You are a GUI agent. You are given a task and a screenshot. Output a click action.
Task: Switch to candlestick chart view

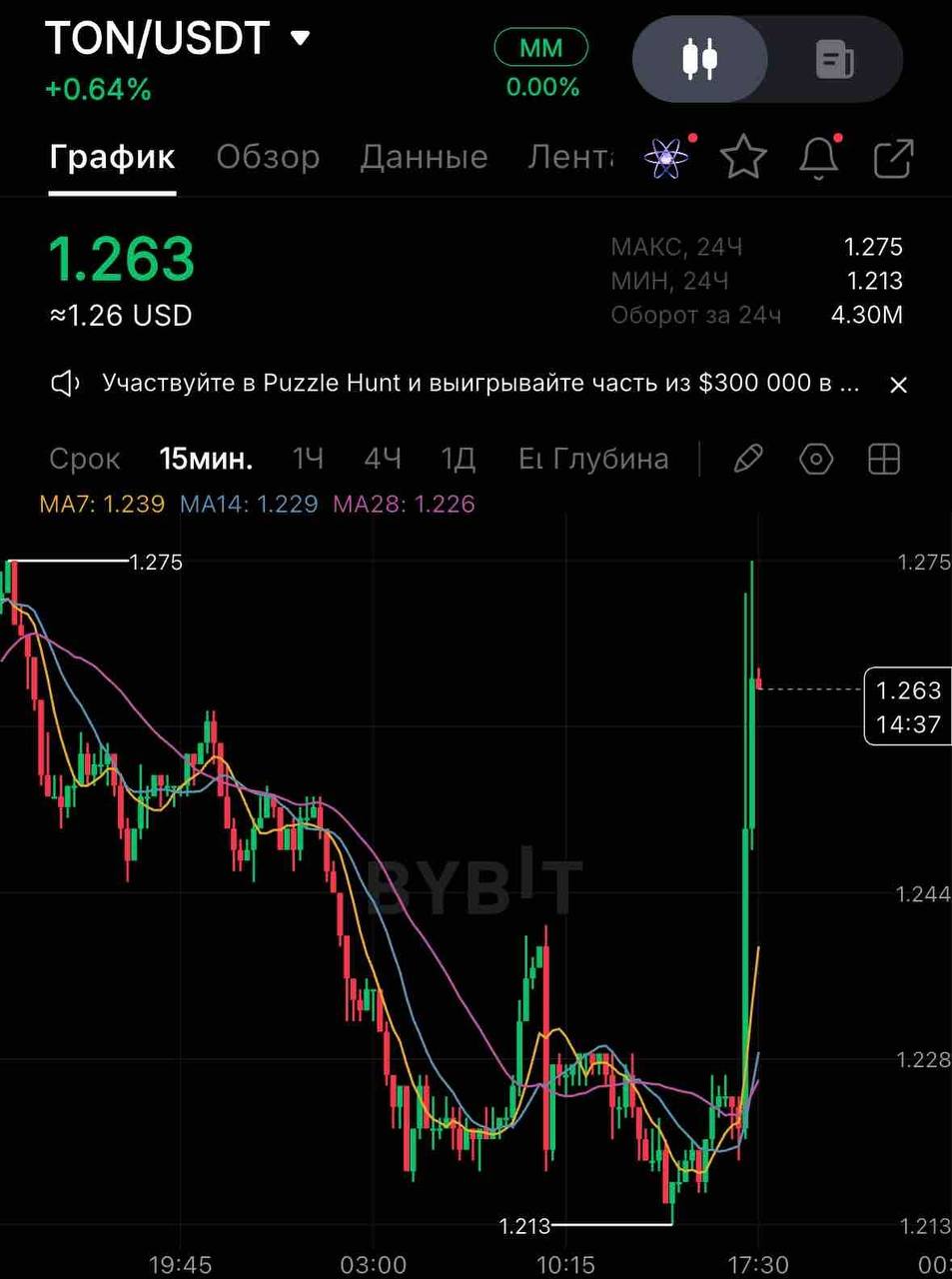pos(699,59)
